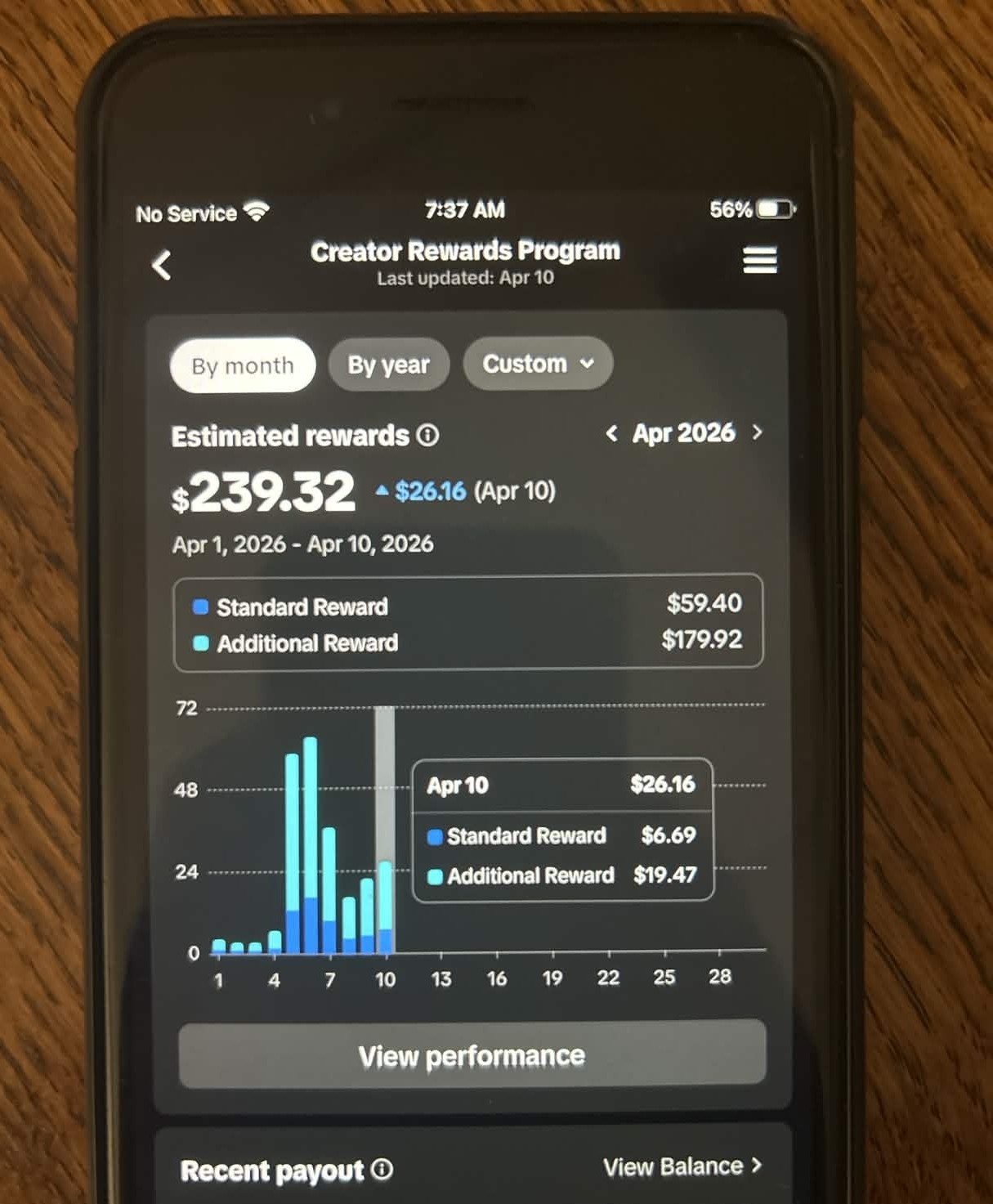
Task: Go back using the back arrow
Action: (162, 265)
